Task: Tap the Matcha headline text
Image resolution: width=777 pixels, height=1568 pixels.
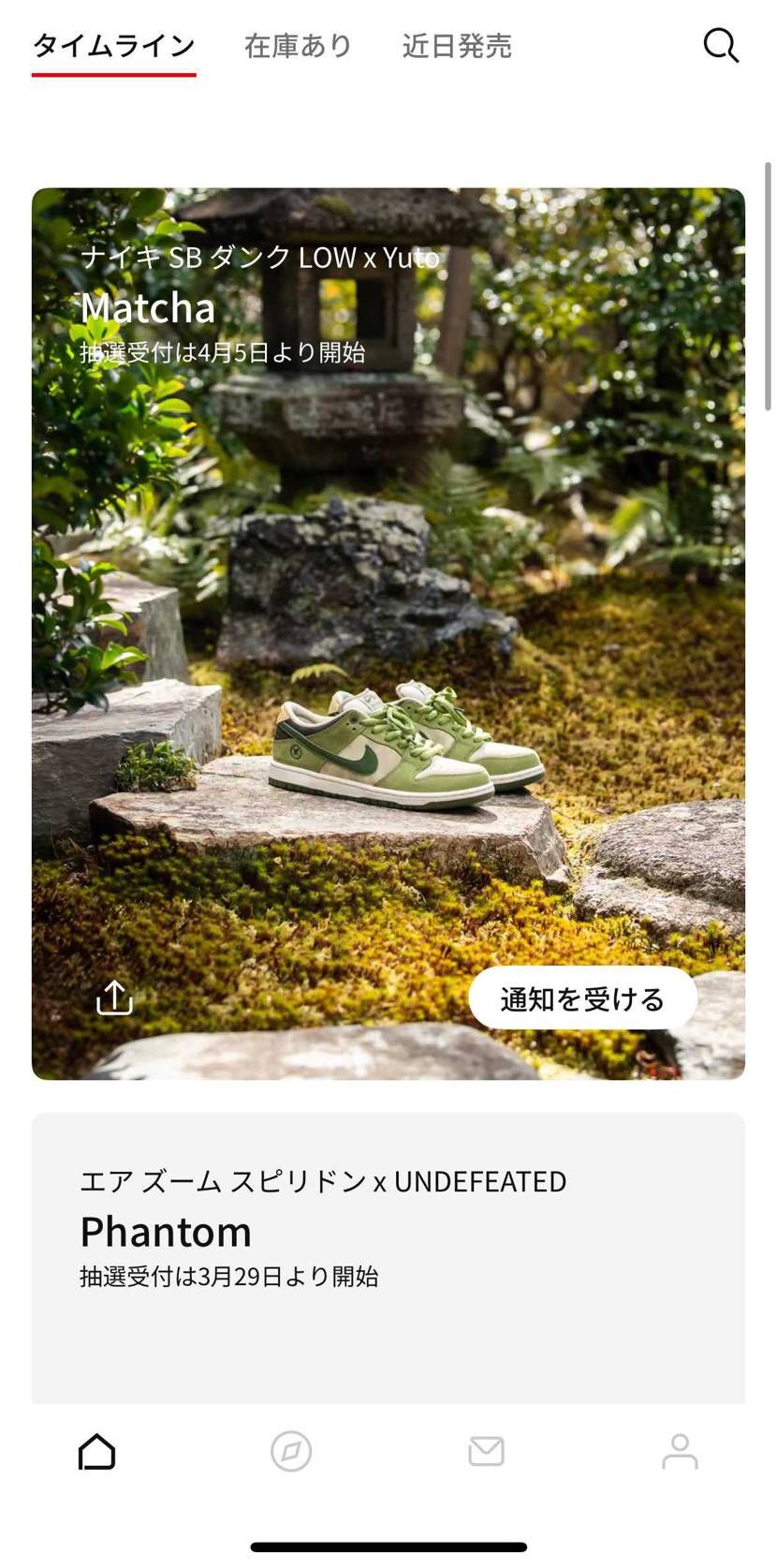Action: (147, 307)
